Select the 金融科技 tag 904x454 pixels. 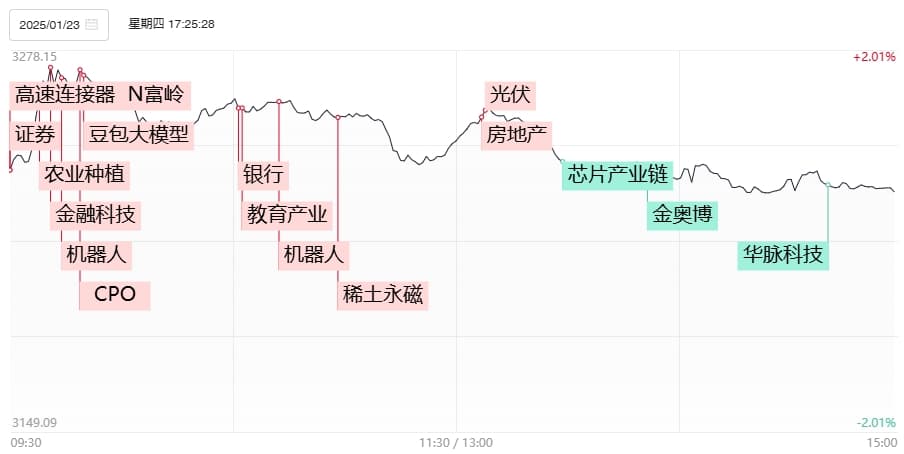[x=96, y=215]
